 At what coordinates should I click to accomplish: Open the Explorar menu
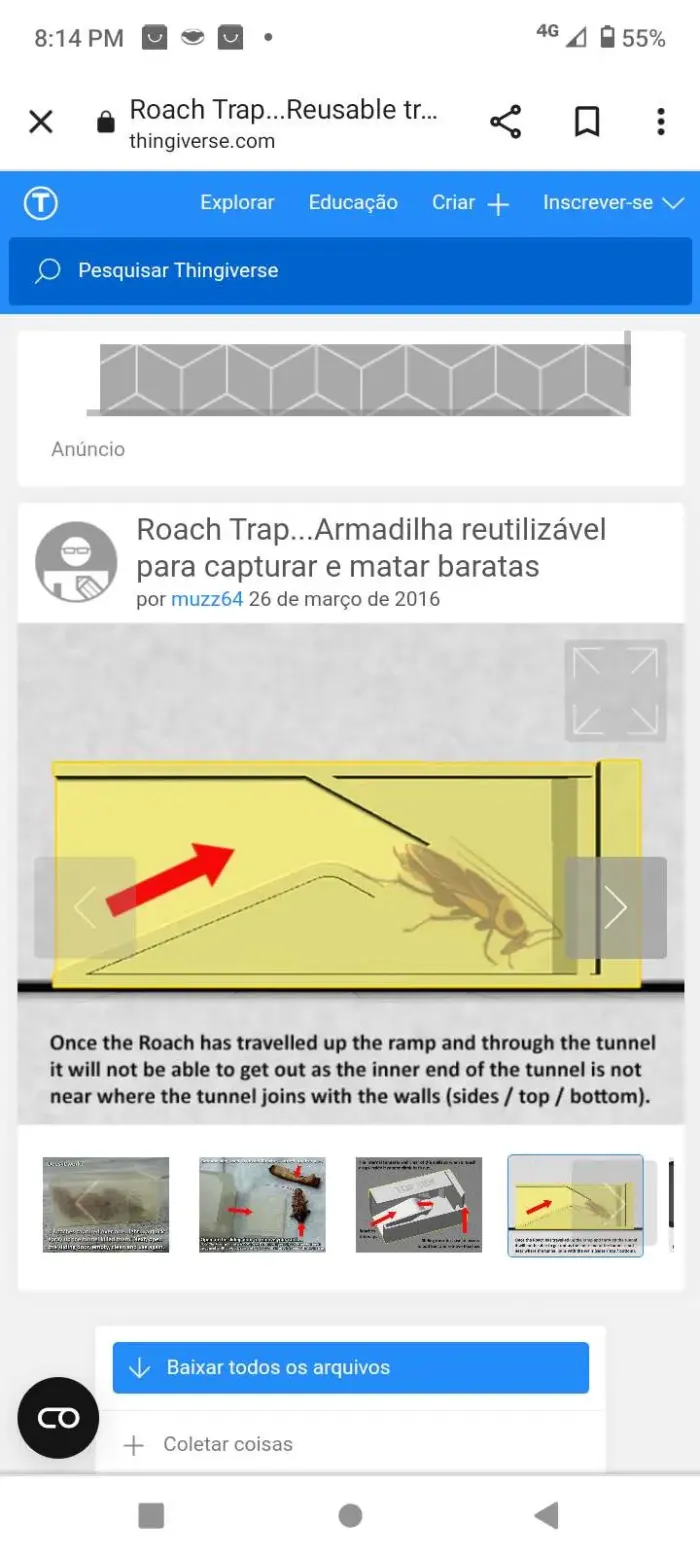[x=237, y=203]
